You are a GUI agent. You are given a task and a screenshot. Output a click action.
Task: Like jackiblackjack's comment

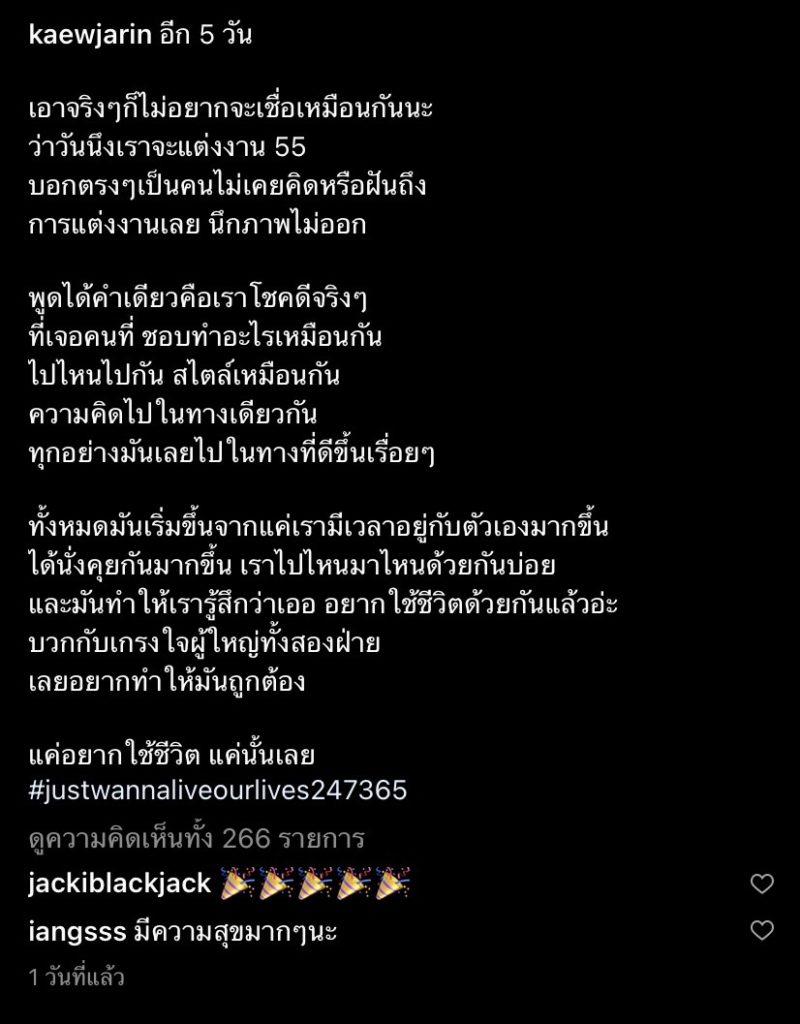762,884
